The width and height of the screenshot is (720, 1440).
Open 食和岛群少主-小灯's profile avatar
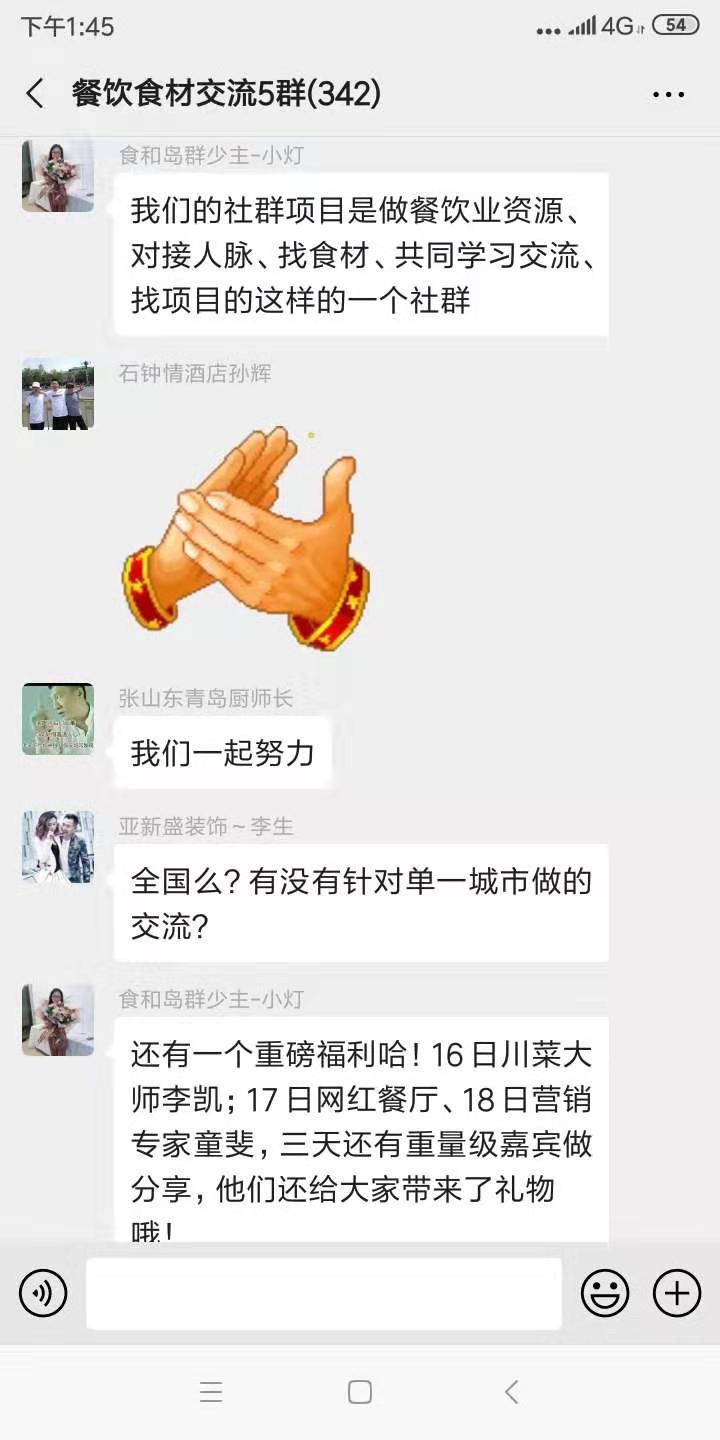pos(57,174)
